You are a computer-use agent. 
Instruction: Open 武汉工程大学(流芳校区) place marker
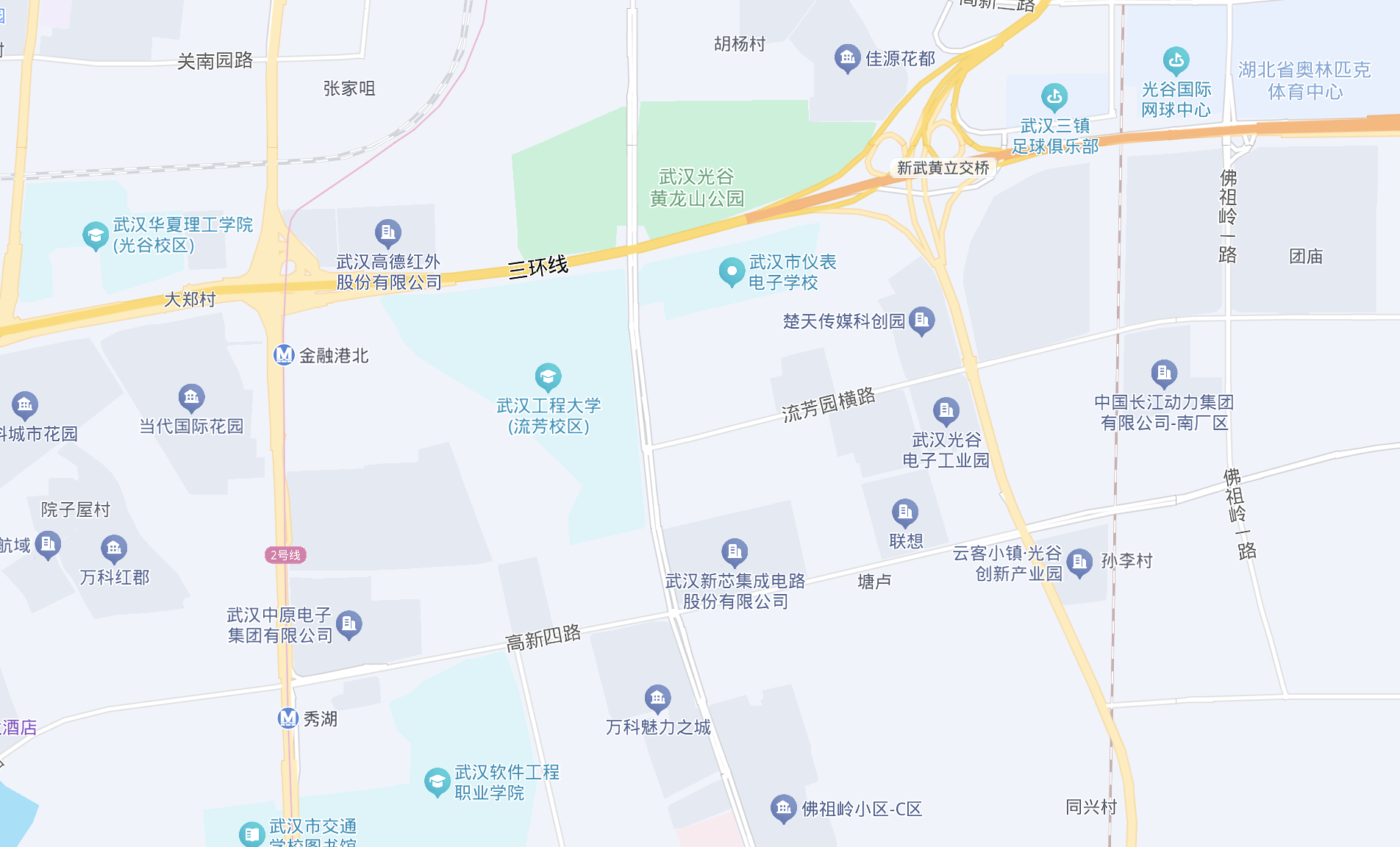click(x=548, y=377)
